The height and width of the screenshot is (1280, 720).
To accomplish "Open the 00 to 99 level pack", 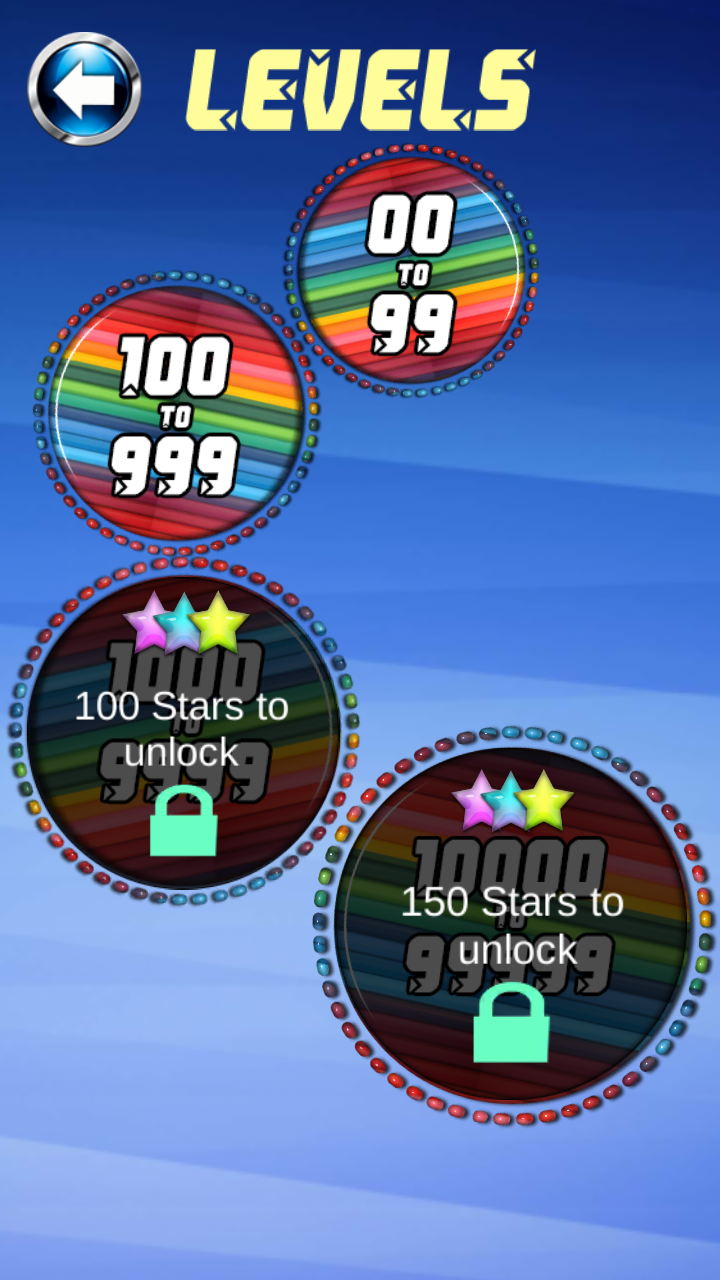I will [x=411, y=271].
